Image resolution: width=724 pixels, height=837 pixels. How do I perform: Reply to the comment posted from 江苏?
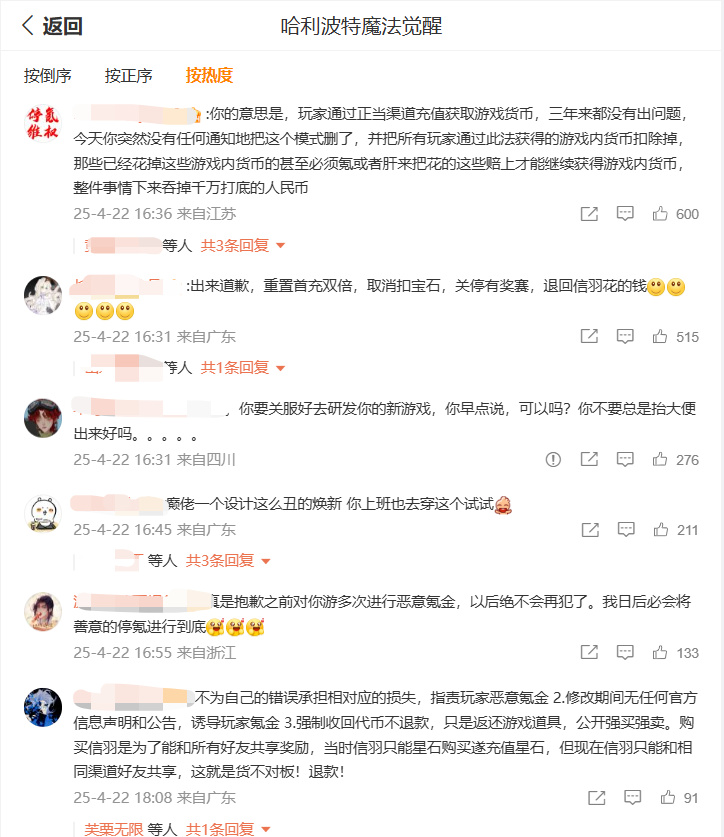coord(625,213)
